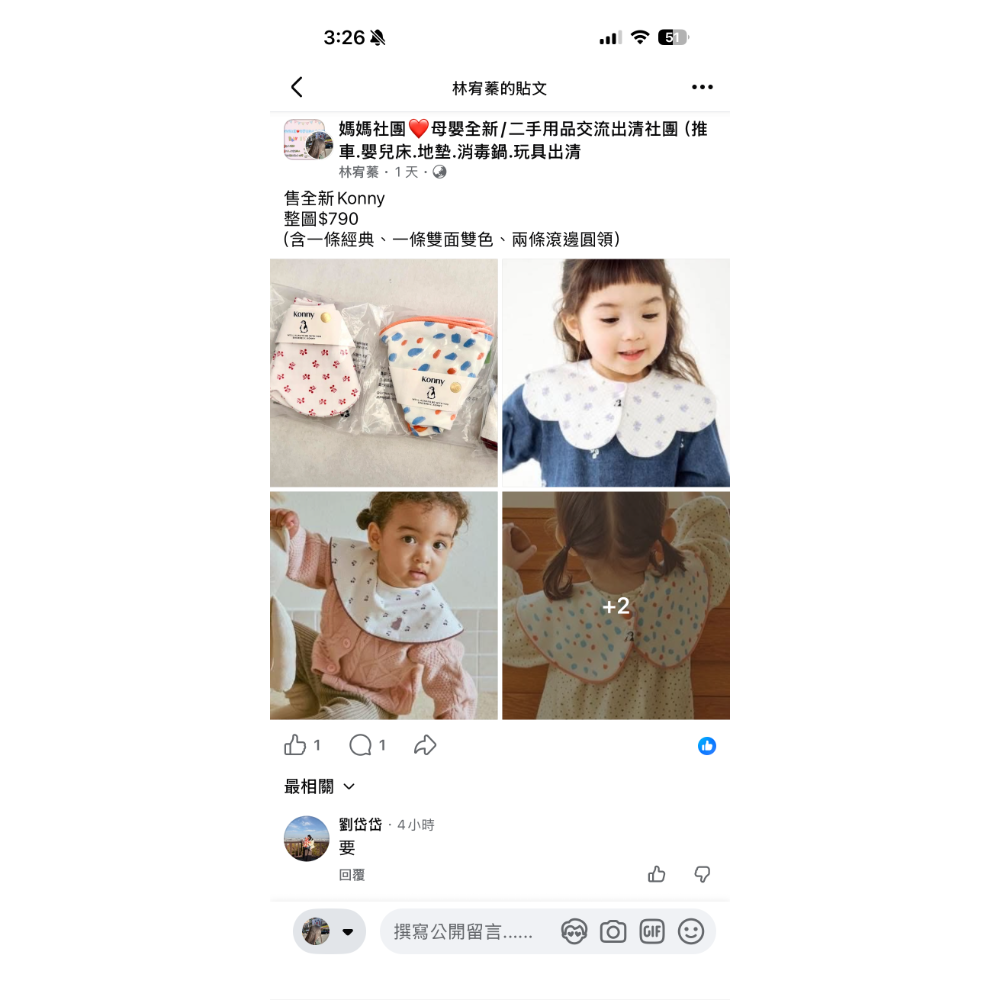Viewport: 1000px width, 1000px height.
Task: Go back using the top-left arrow
Action: pos(297,87)
